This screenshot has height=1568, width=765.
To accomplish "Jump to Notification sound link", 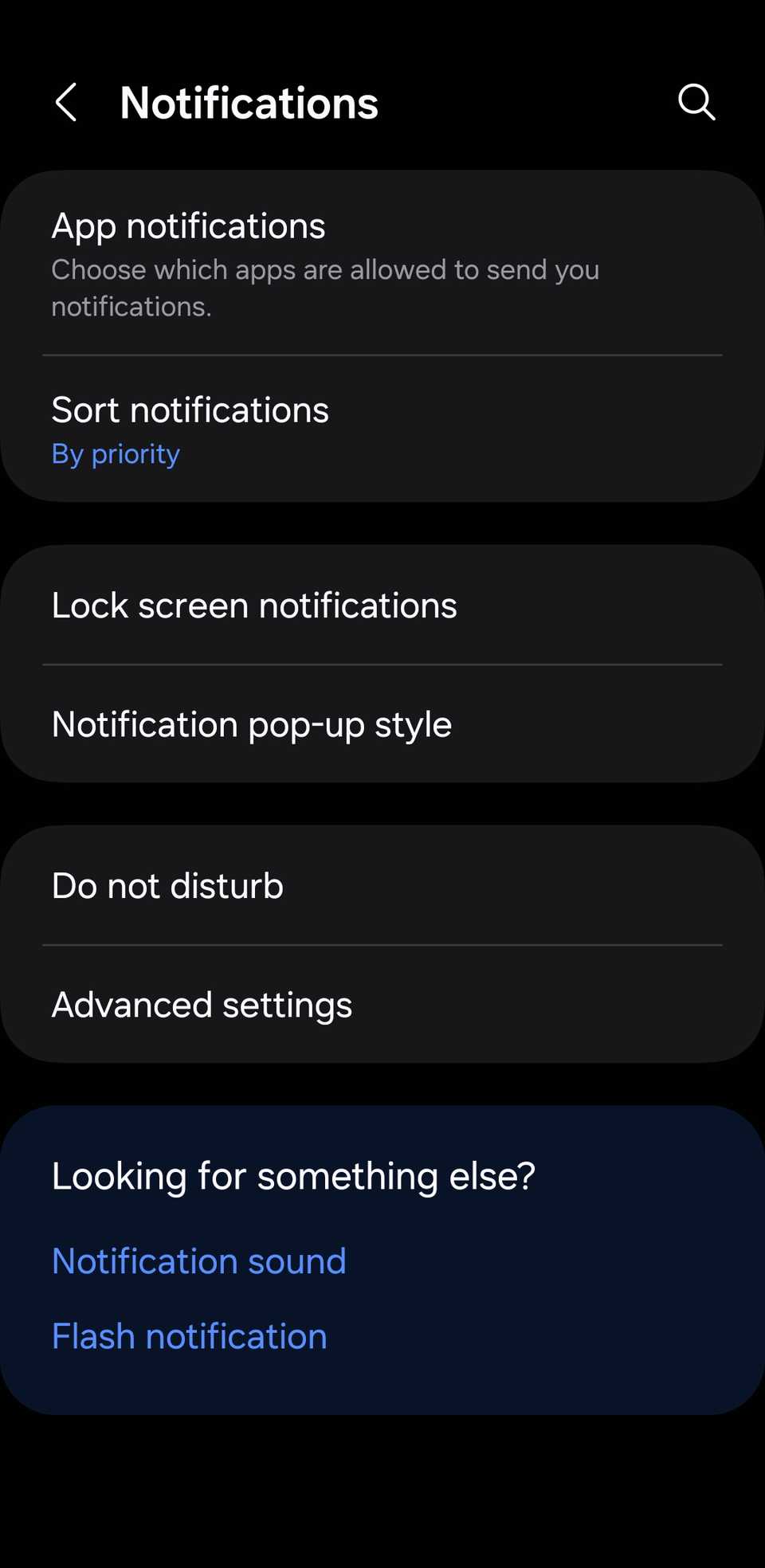I will coord(199,1261).
